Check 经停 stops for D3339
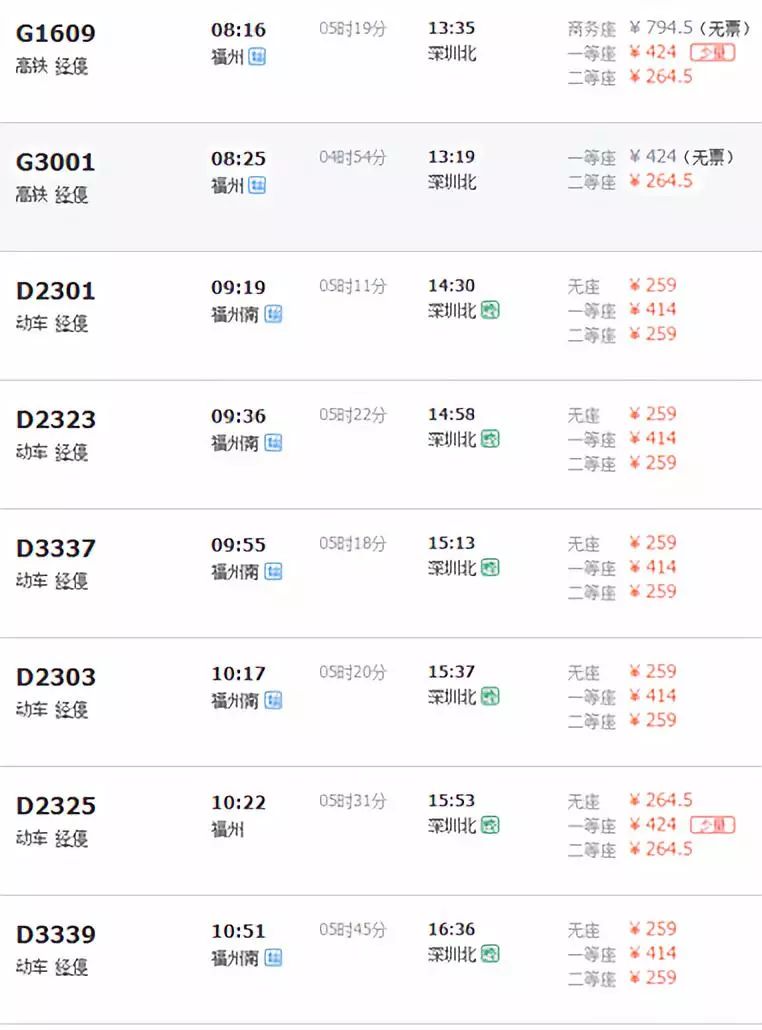 click(x=72, y=967)
